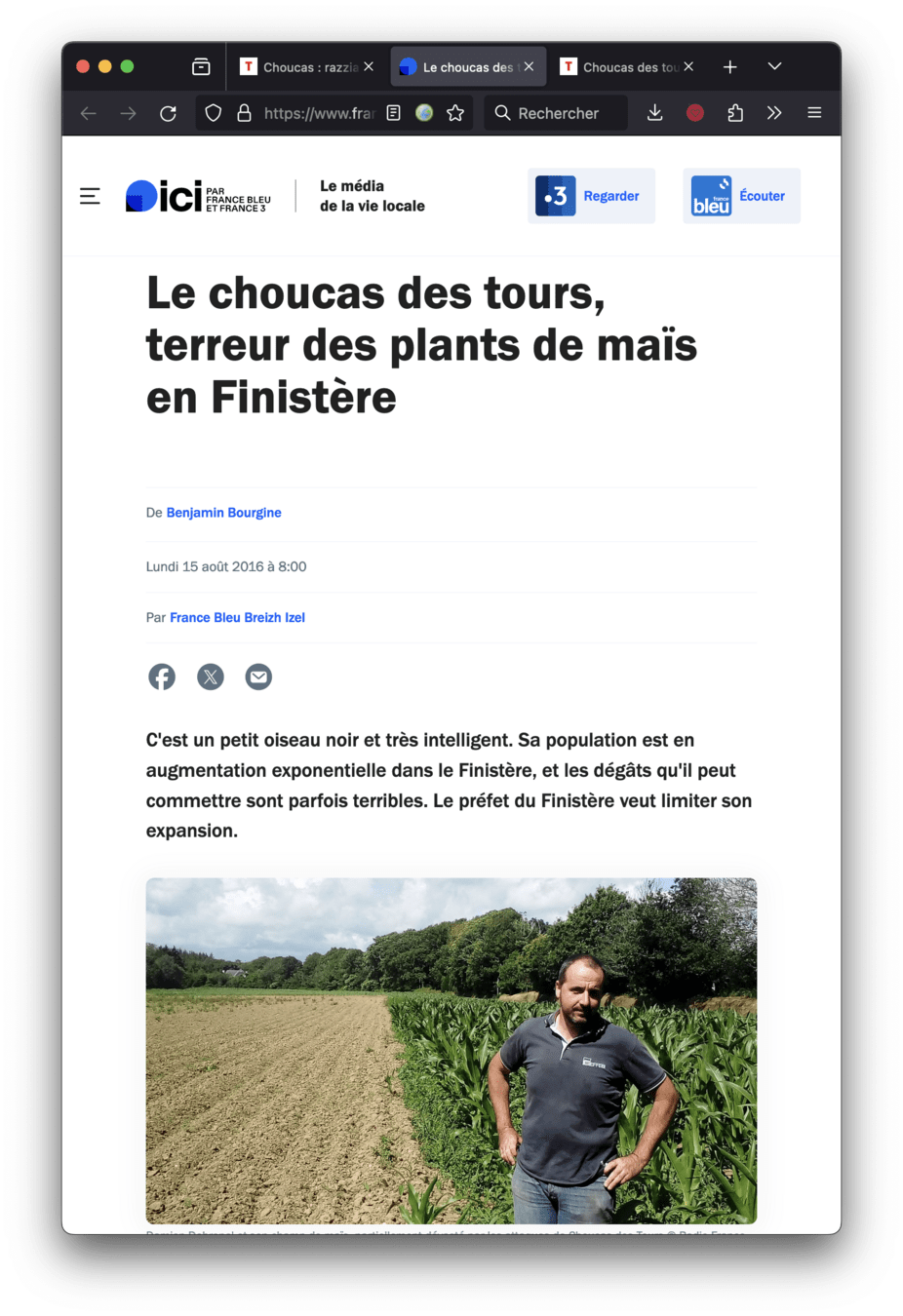Screen dimensions: 903x1316
Task: Open the France 3 Regarder button
Action: (x=591, y=196)
